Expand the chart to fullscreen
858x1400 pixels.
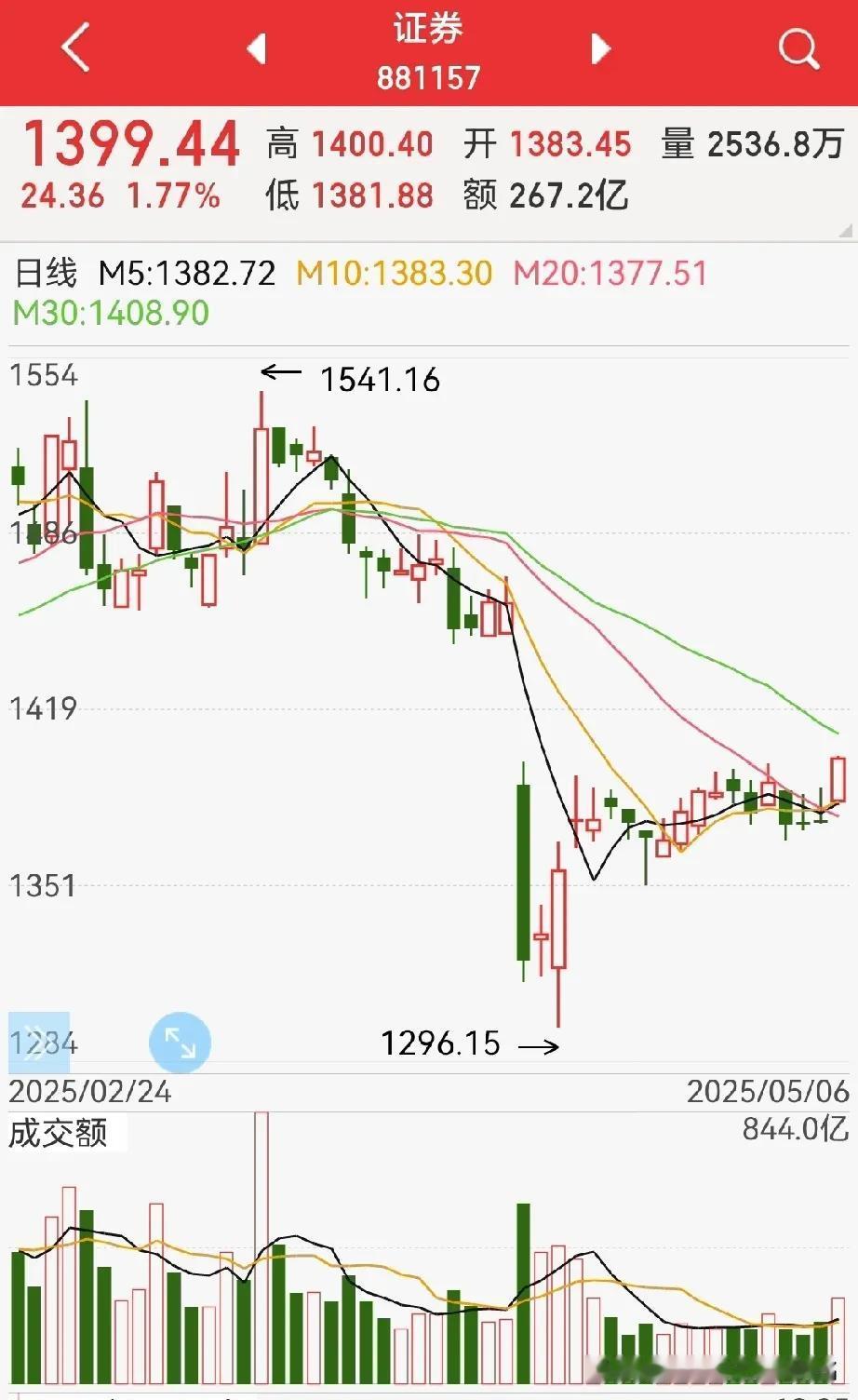click(180, 1043)
